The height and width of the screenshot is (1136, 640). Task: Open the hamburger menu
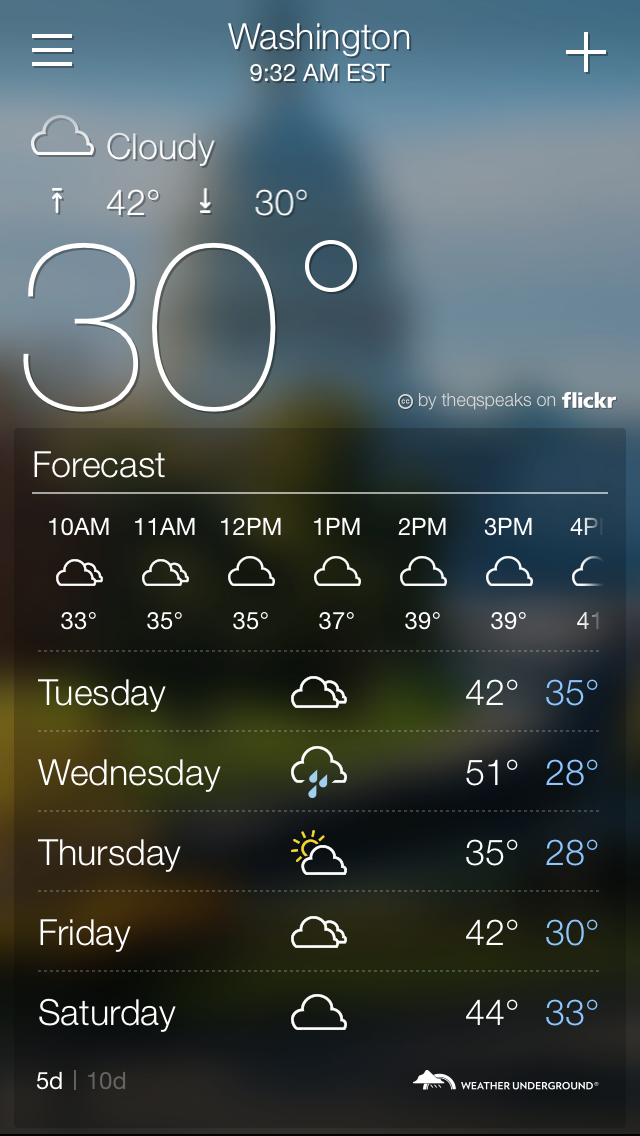click(52, 51)
